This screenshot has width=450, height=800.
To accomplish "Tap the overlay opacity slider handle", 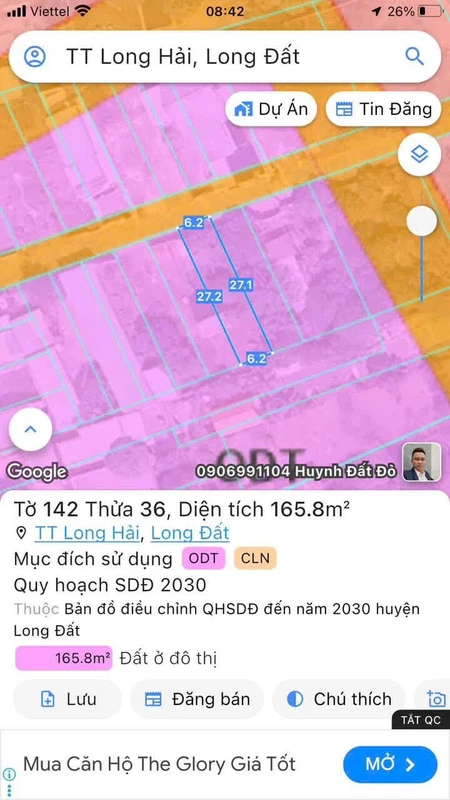I will [x=421, y=221].
